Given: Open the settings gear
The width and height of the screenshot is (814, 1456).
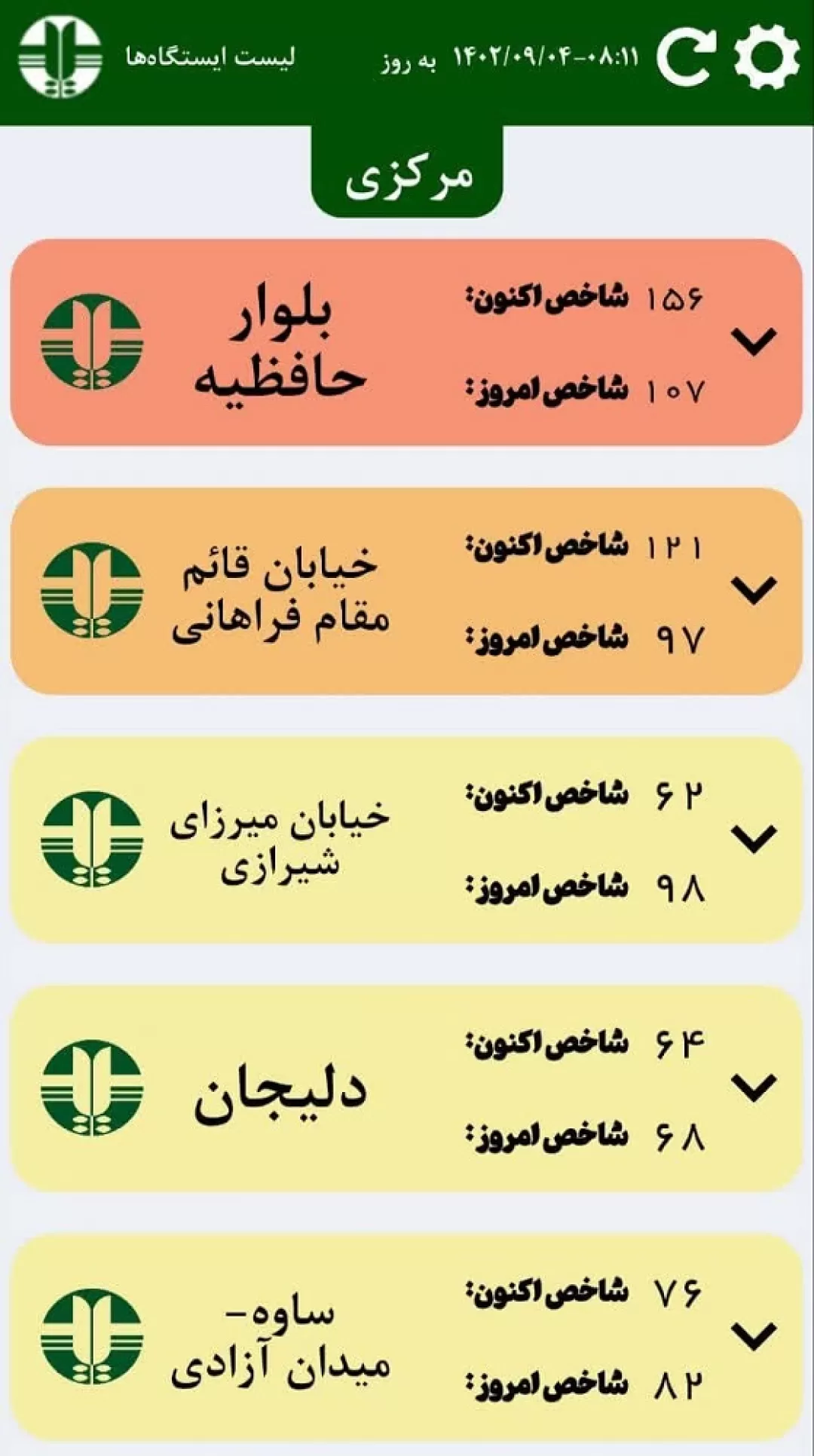Looking at the screenshot, I should point(767,57).
